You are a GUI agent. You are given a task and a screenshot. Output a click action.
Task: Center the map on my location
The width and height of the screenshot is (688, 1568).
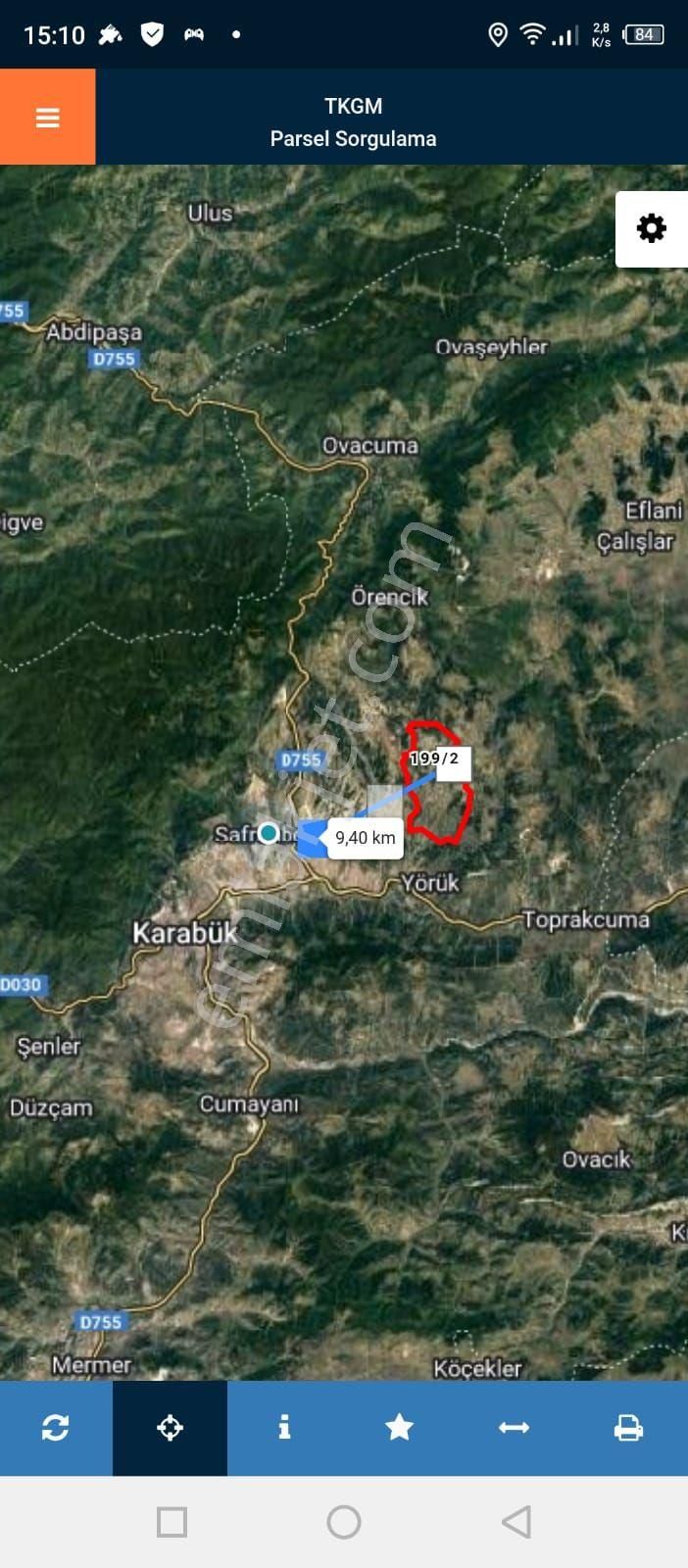tap(170, 1428)
